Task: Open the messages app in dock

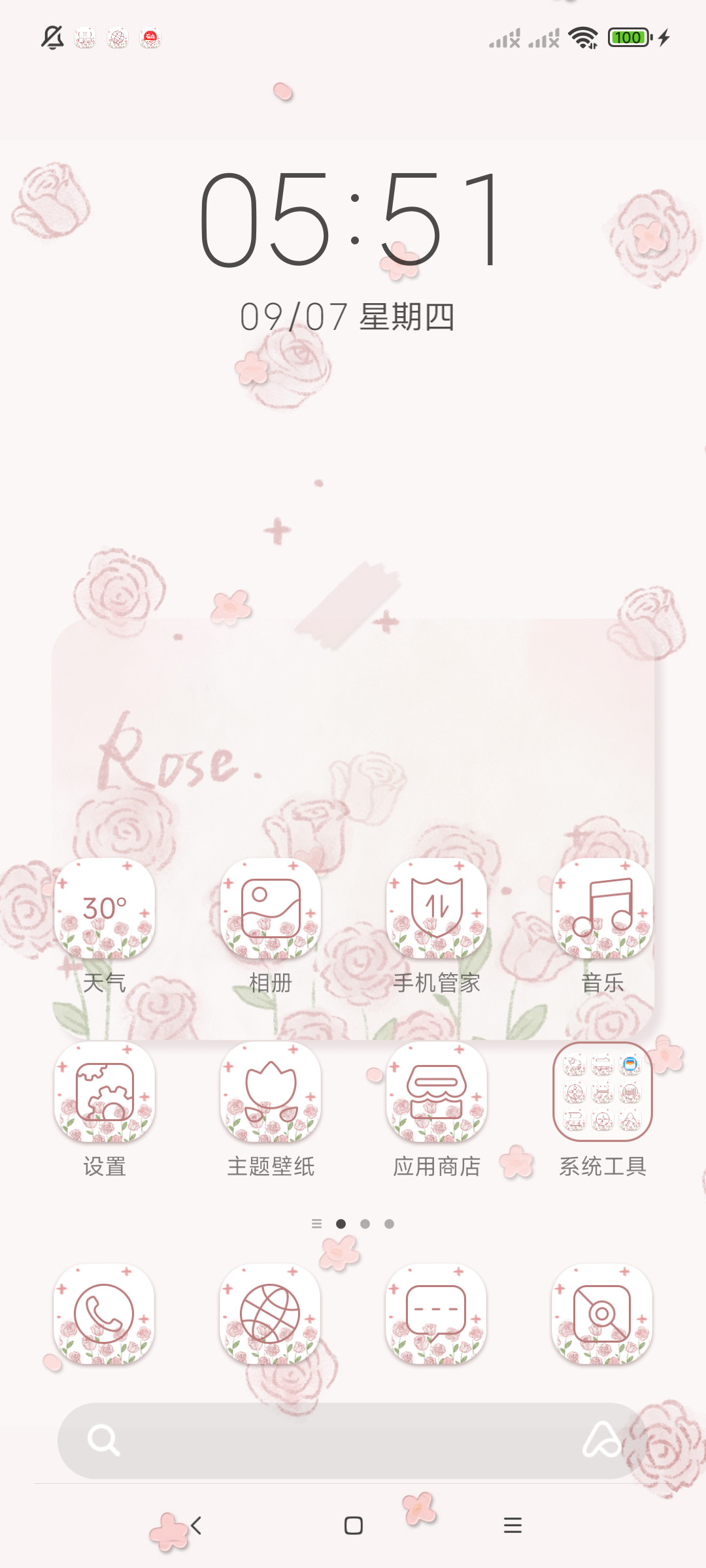Action: 437,1315
